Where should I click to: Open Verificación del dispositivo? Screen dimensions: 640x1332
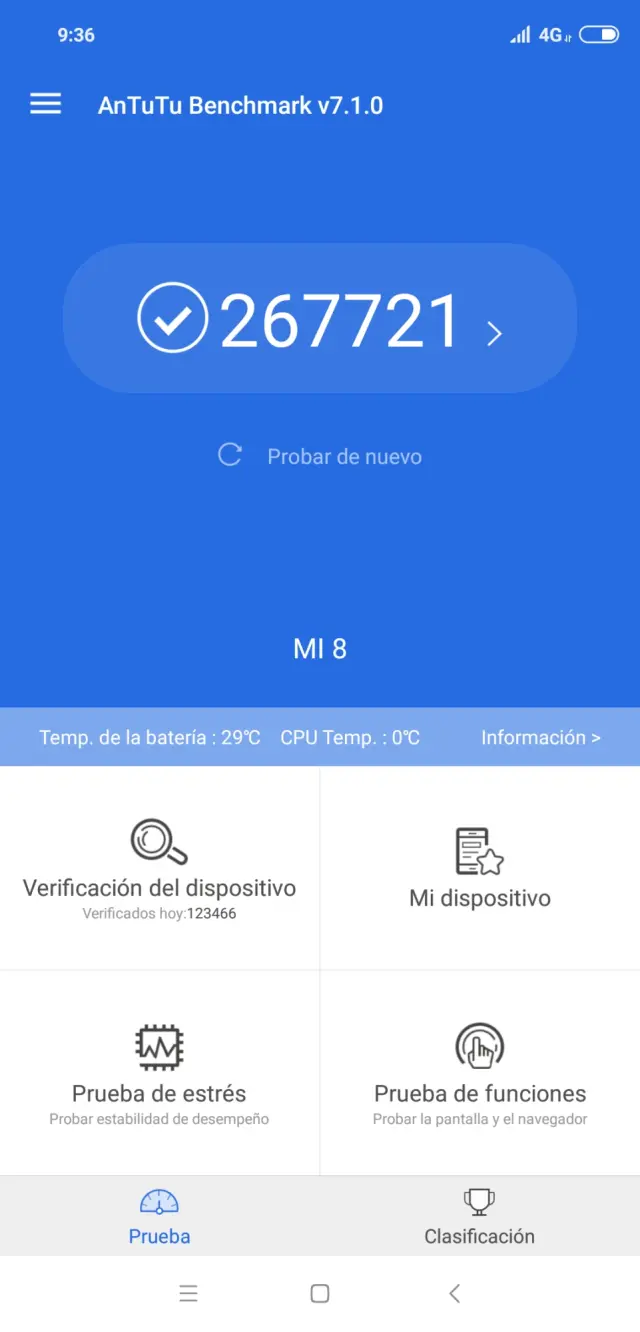click(160, 868)
